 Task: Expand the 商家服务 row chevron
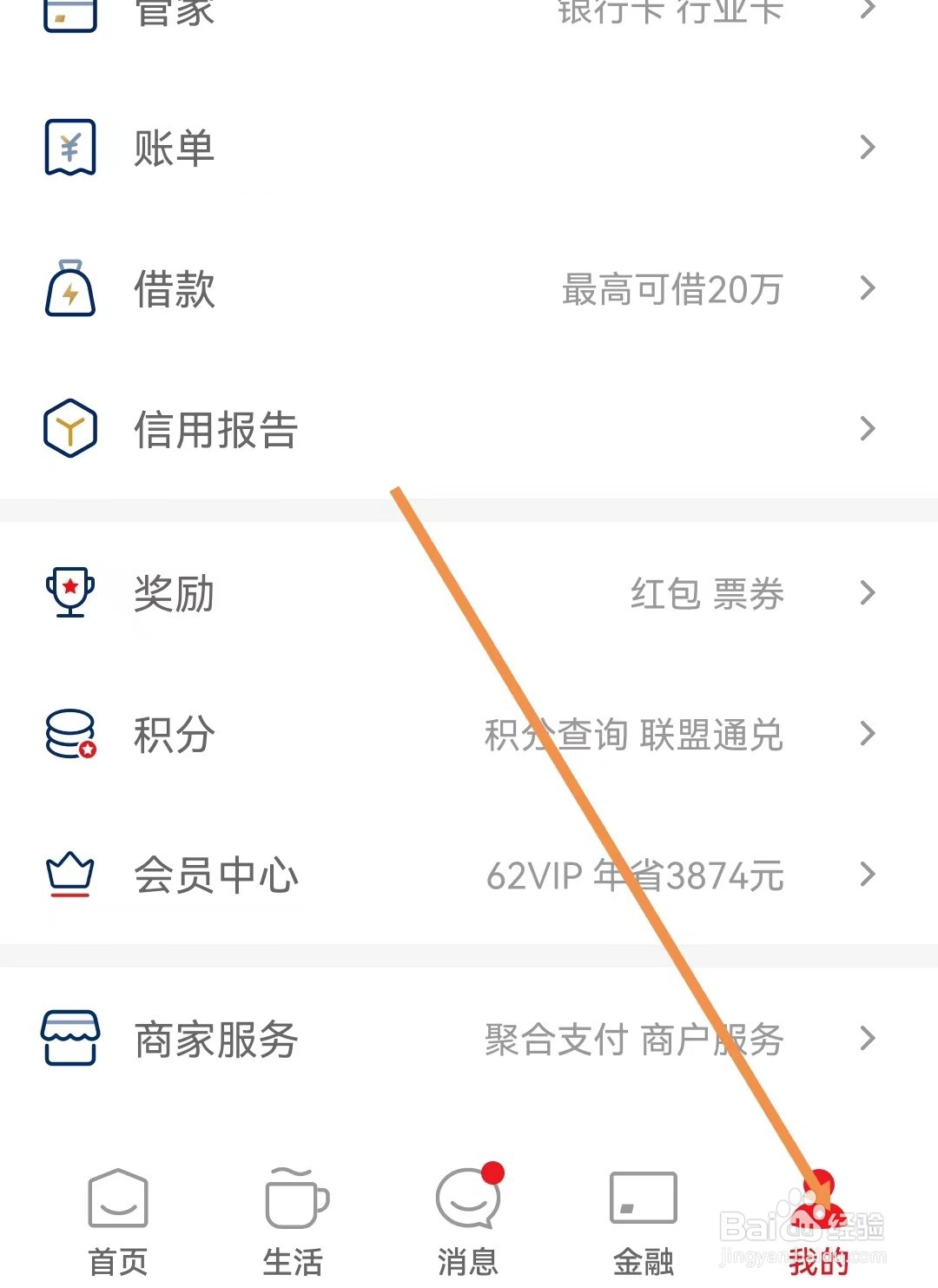pyautogui.click(x=868, y=1039)
